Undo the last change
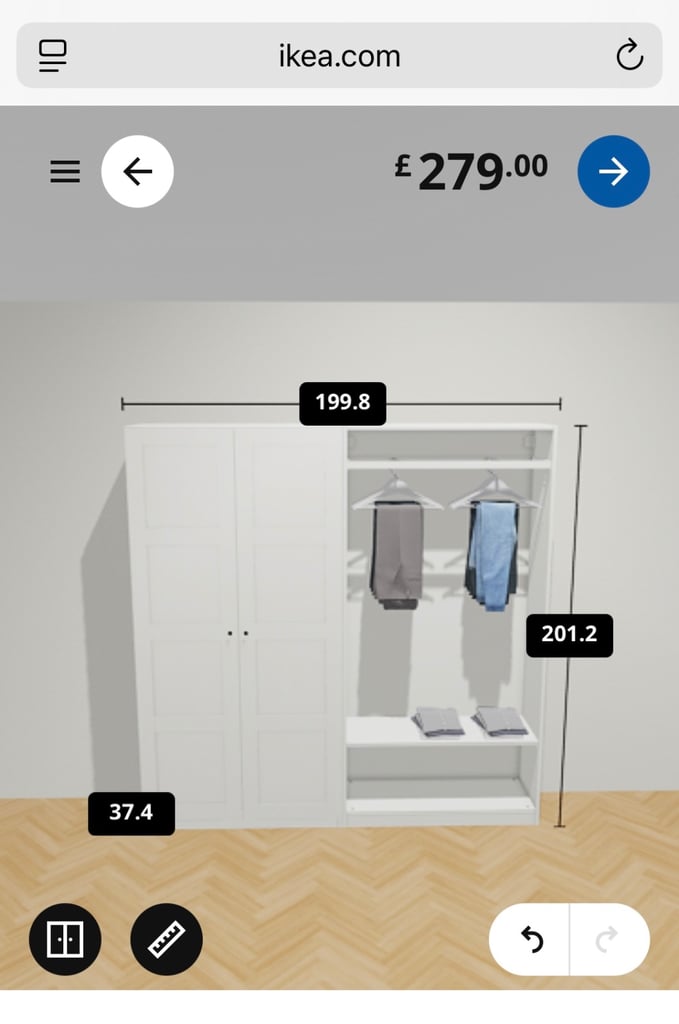The height and width of the screenshot is (1024, 679). point(530,939)
